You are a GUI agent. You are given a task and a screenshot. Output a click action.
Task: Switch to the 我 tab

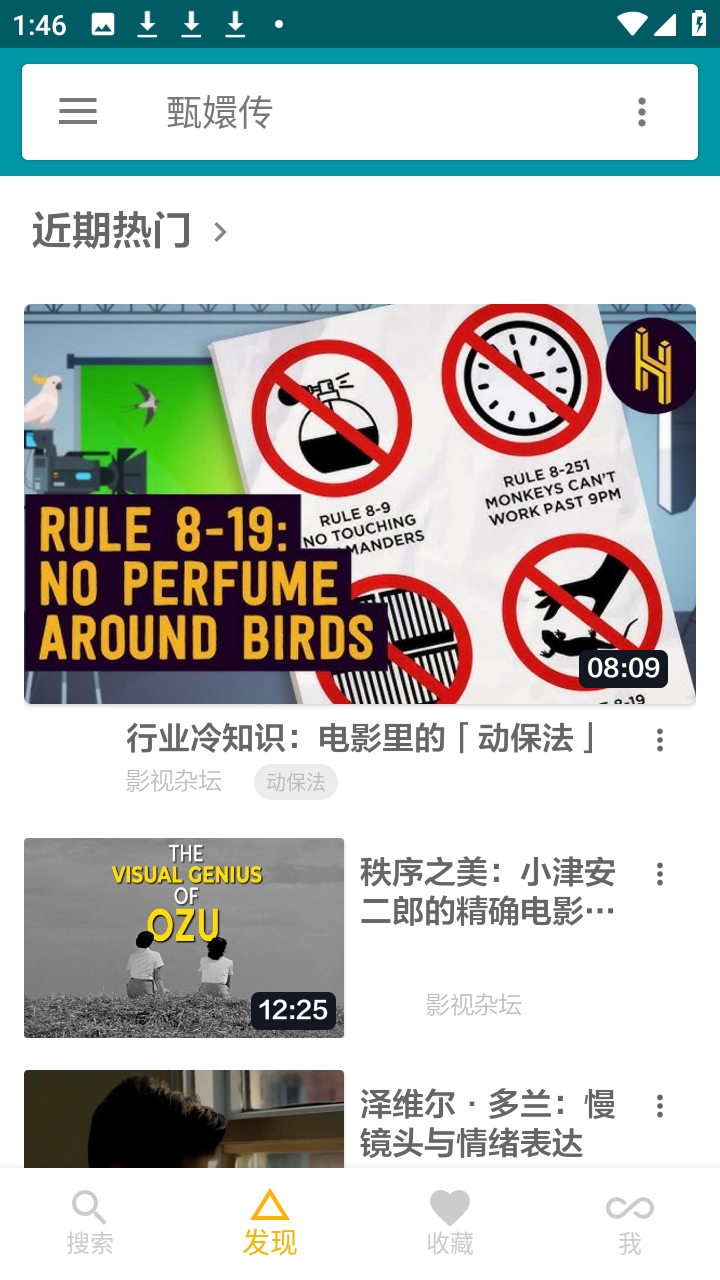[x=630, y=1222]
